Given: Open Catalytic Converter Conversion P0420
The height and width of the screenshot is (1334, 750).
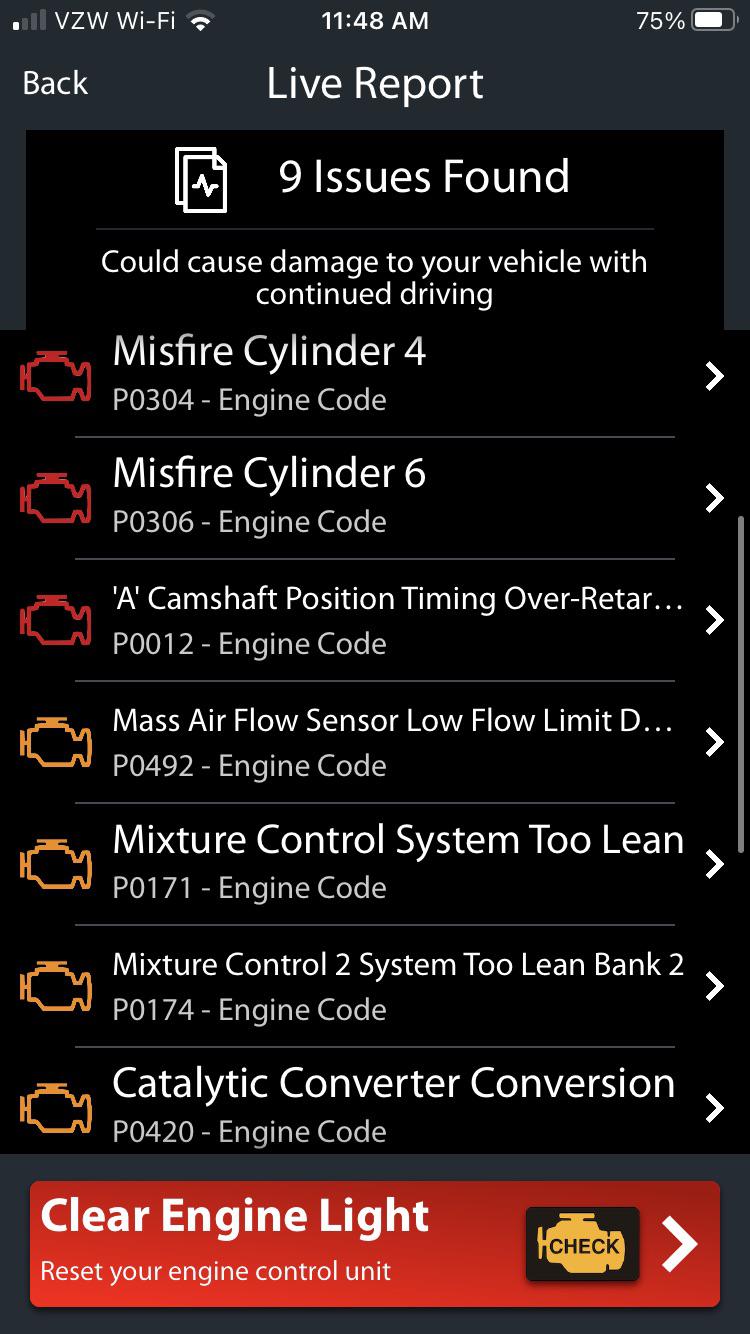Looking at the screenshot, I should pos(375,1107).
